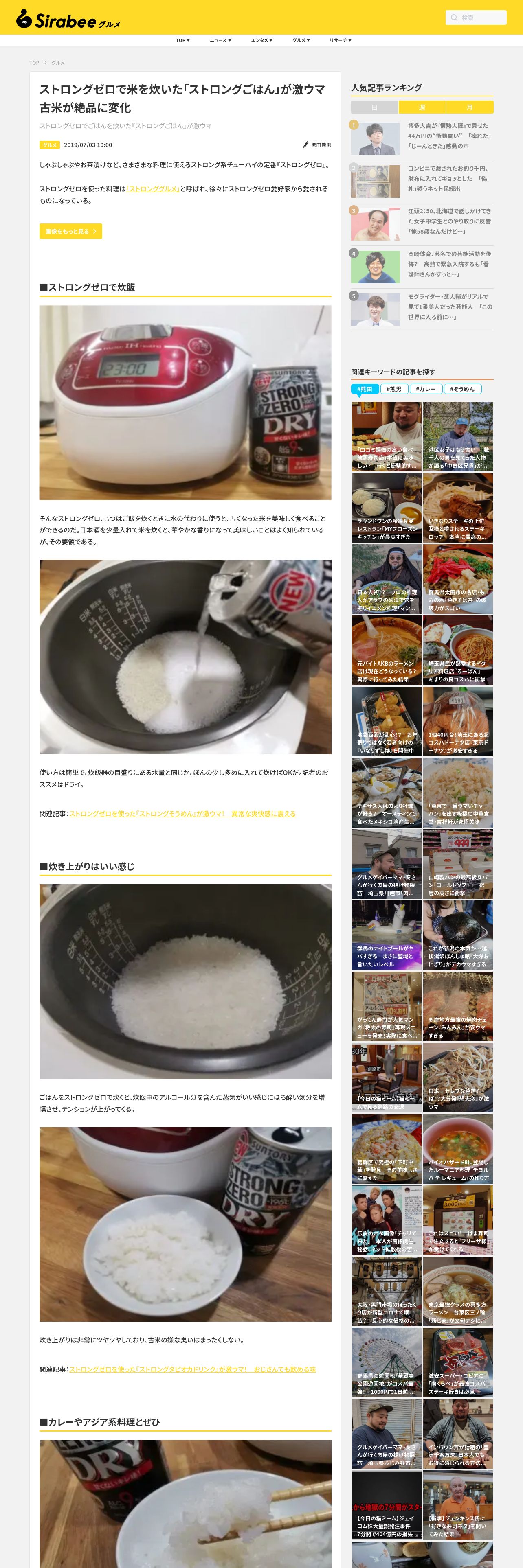Viewport: 523px width, 1568px height.
Task: Select the #熊男 keyword chip
Action: pos(394,389)
